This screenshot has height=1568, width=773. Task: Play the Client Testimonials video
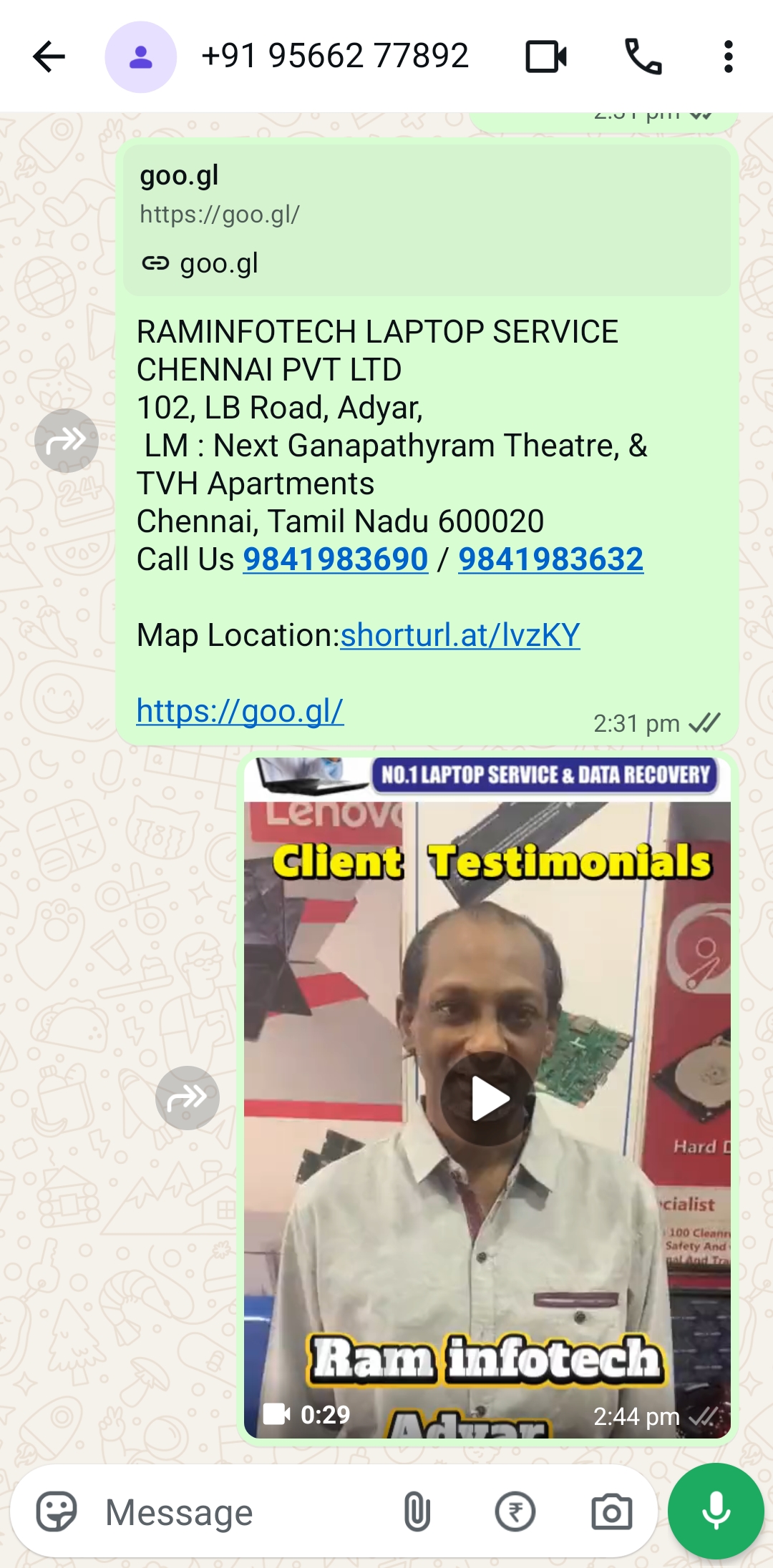[x=488, y=1099]
